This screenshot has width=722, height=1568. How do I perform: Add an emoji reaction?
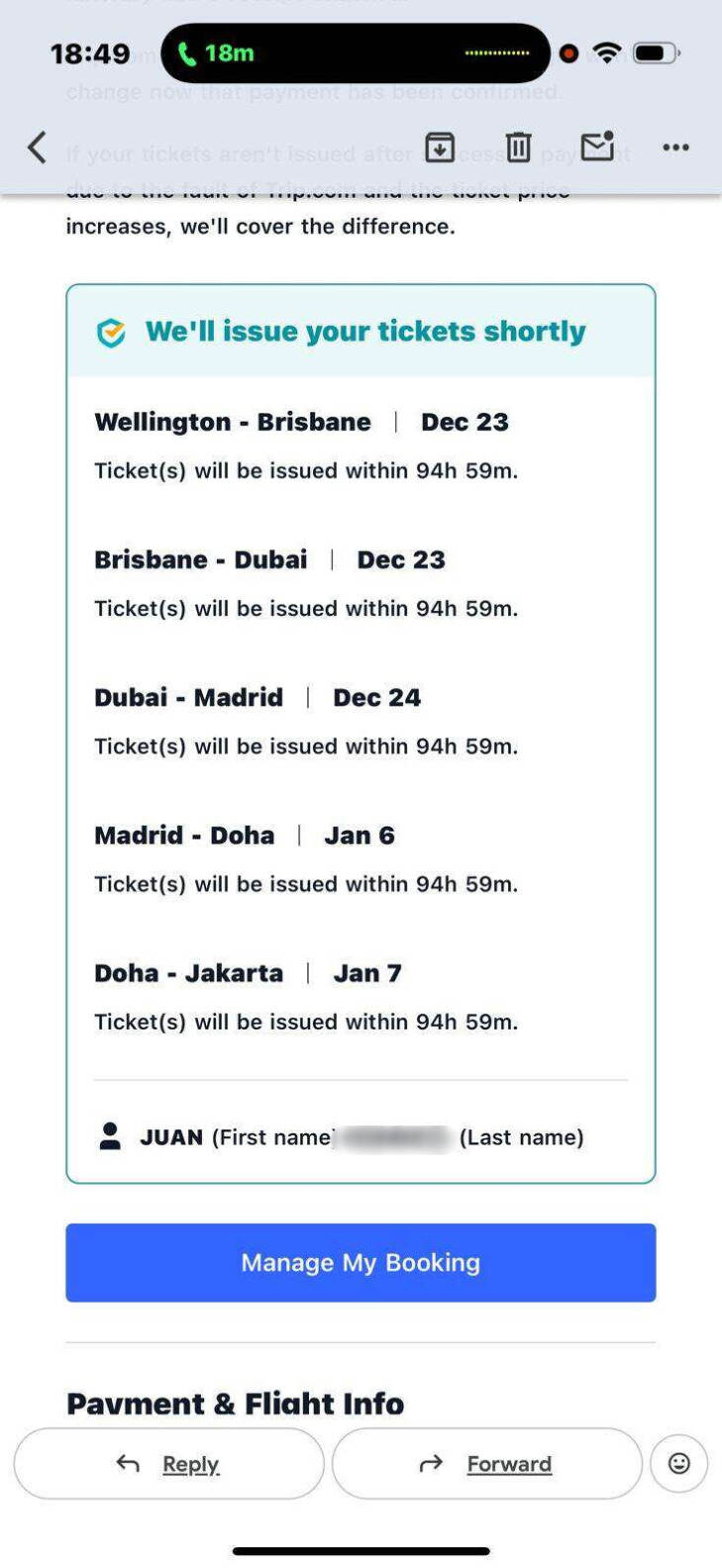pos(678,1463)
